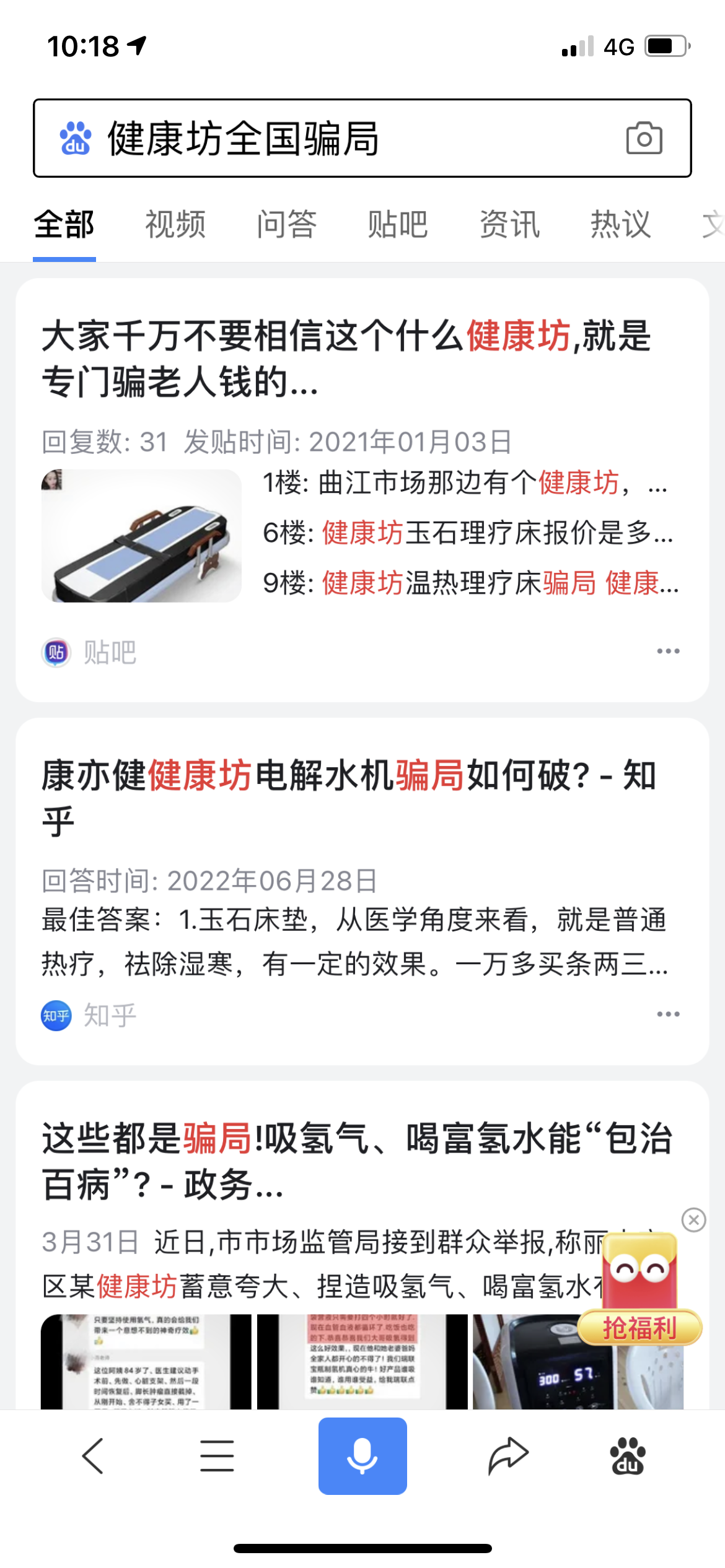
Task: Open camera image search
Action: (x=644, y=138)
